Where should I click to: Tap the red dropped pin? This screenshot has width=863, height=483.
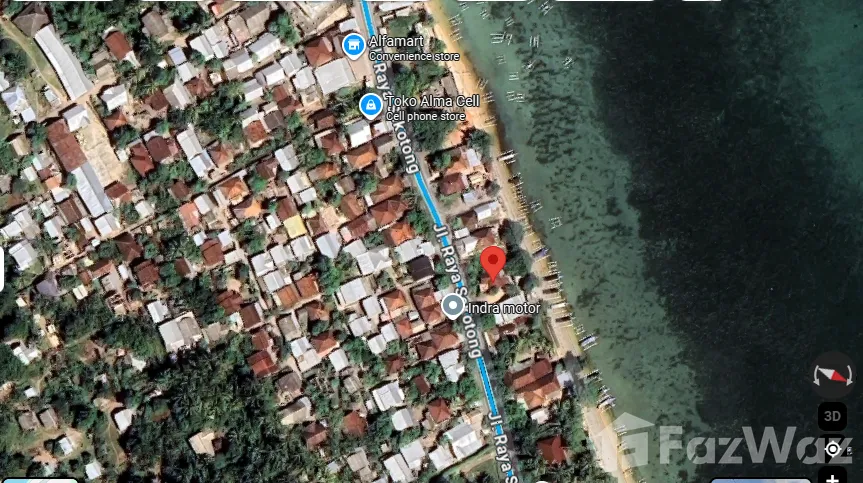point(493,264)
